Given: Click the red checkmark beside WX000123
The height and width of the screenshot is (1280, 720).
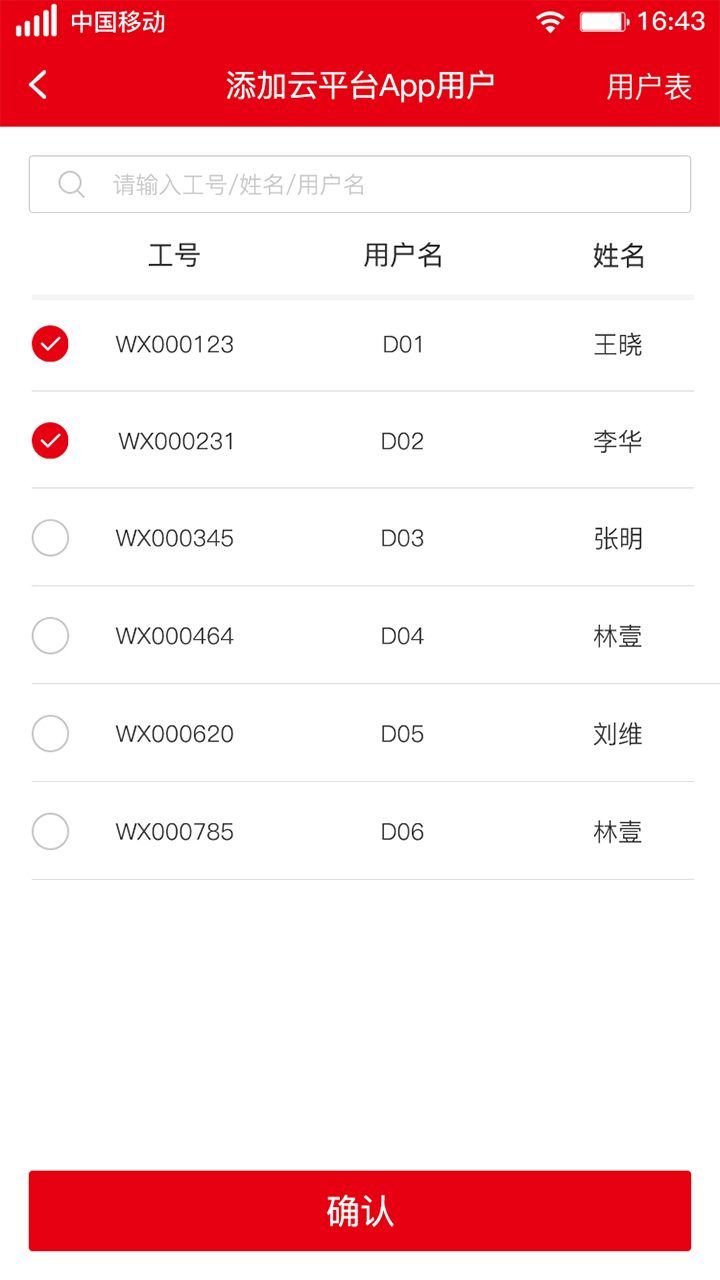Looking at the screenshot, I should point(50,344).
